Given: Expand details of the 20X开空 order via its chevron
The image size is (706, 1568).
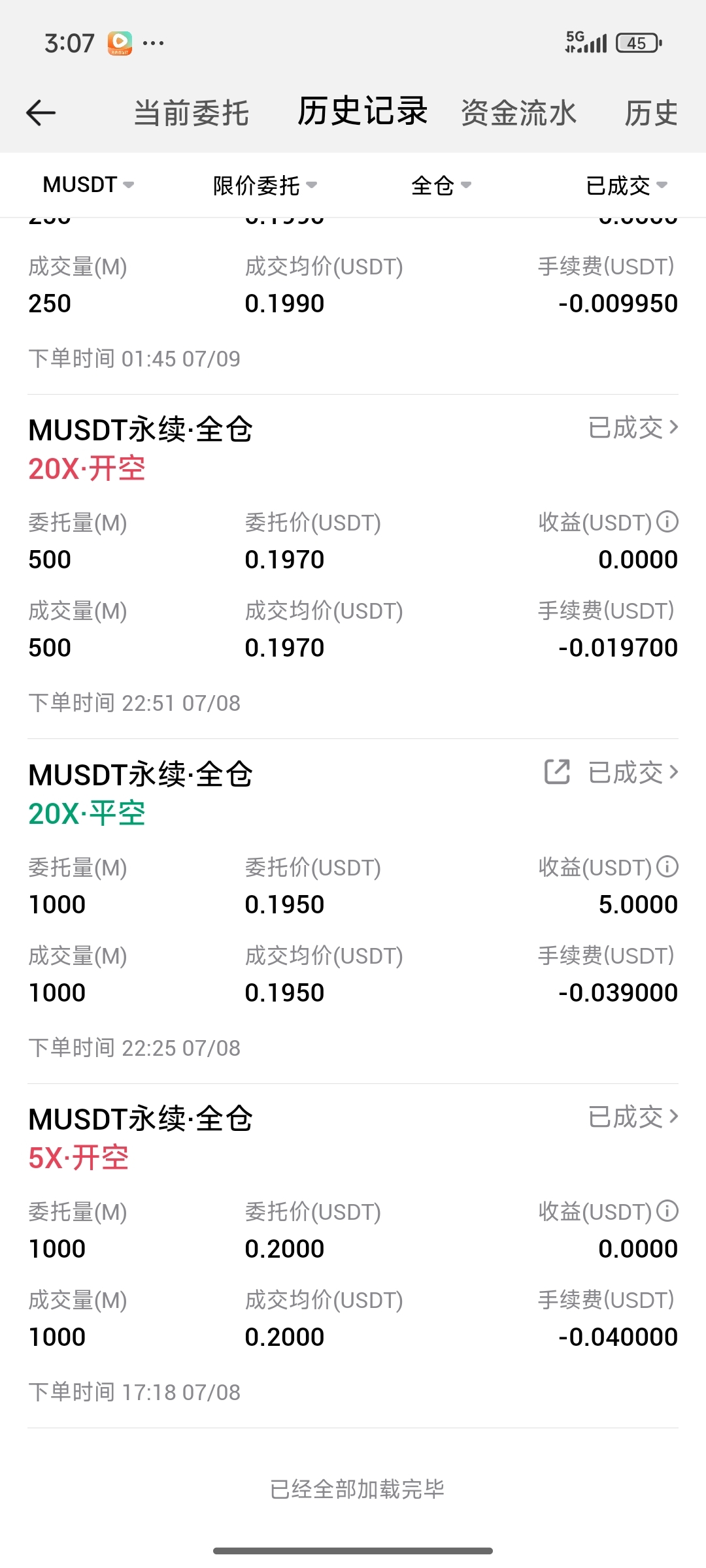Looking at the screenshot, I should coord(675,429).
